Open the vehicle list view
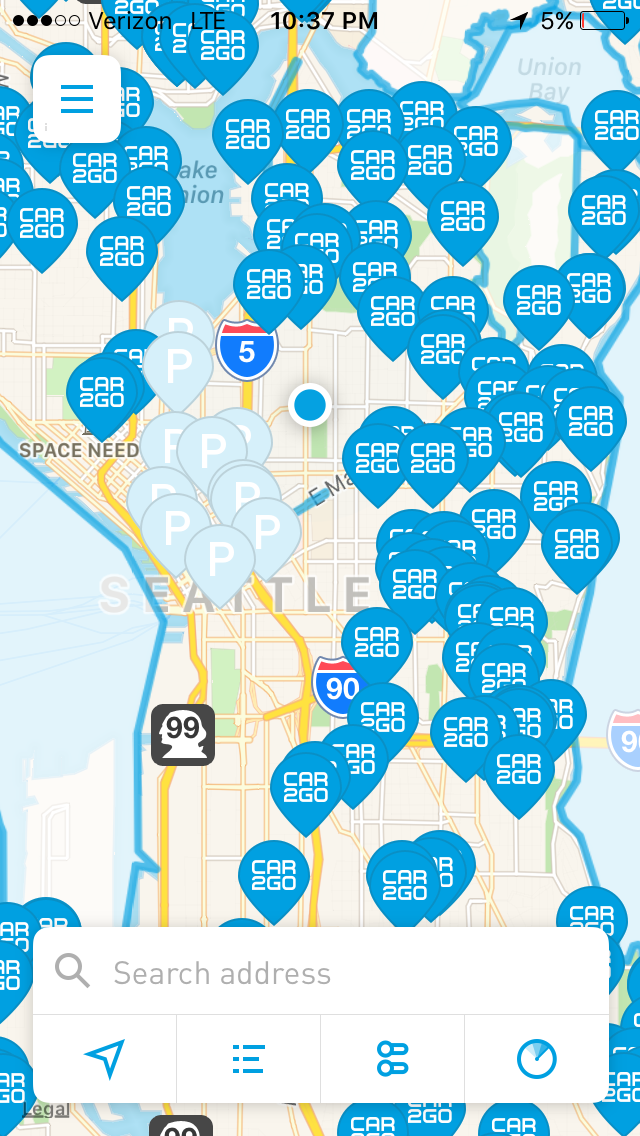640x1136 pixels. coord(249,1058)
